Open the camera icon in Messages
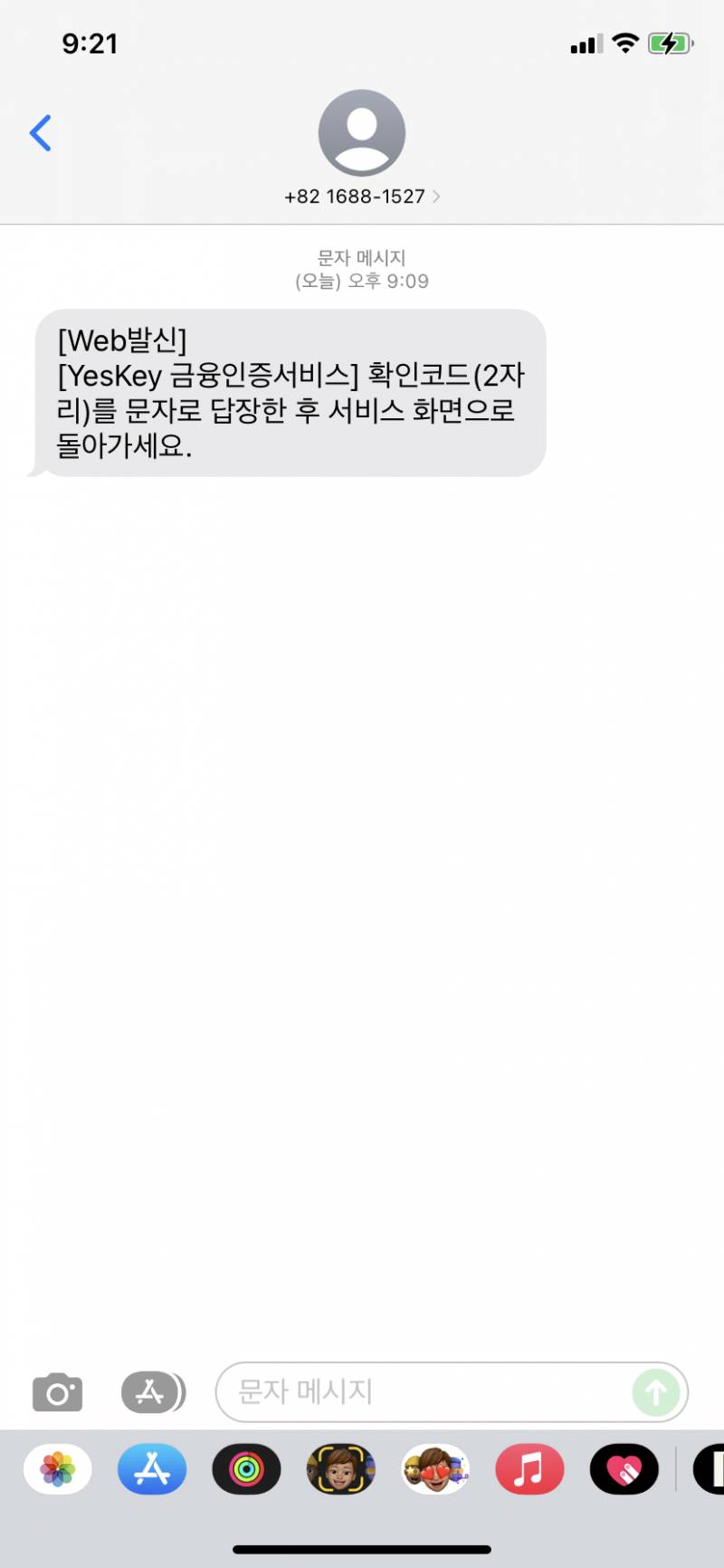The width and height of the screenshot is (724, 1568). point(57,1392)
